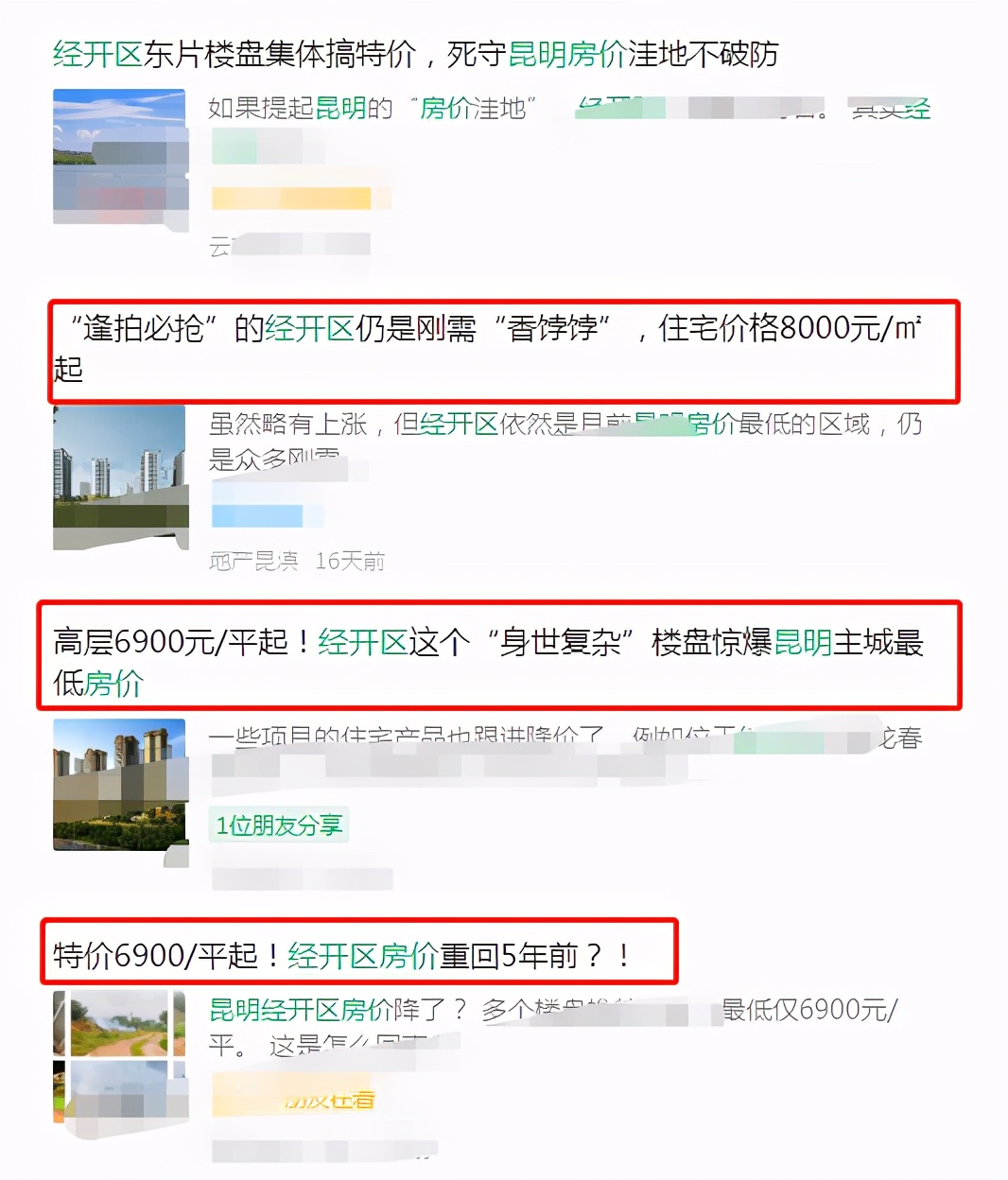Image resolution: width=1008 pixels, height=1180 pixels.
Task: Click the 1位朋友分享 shared-by-friend tag
Action: pyautogui.click(x=278, y=824)
